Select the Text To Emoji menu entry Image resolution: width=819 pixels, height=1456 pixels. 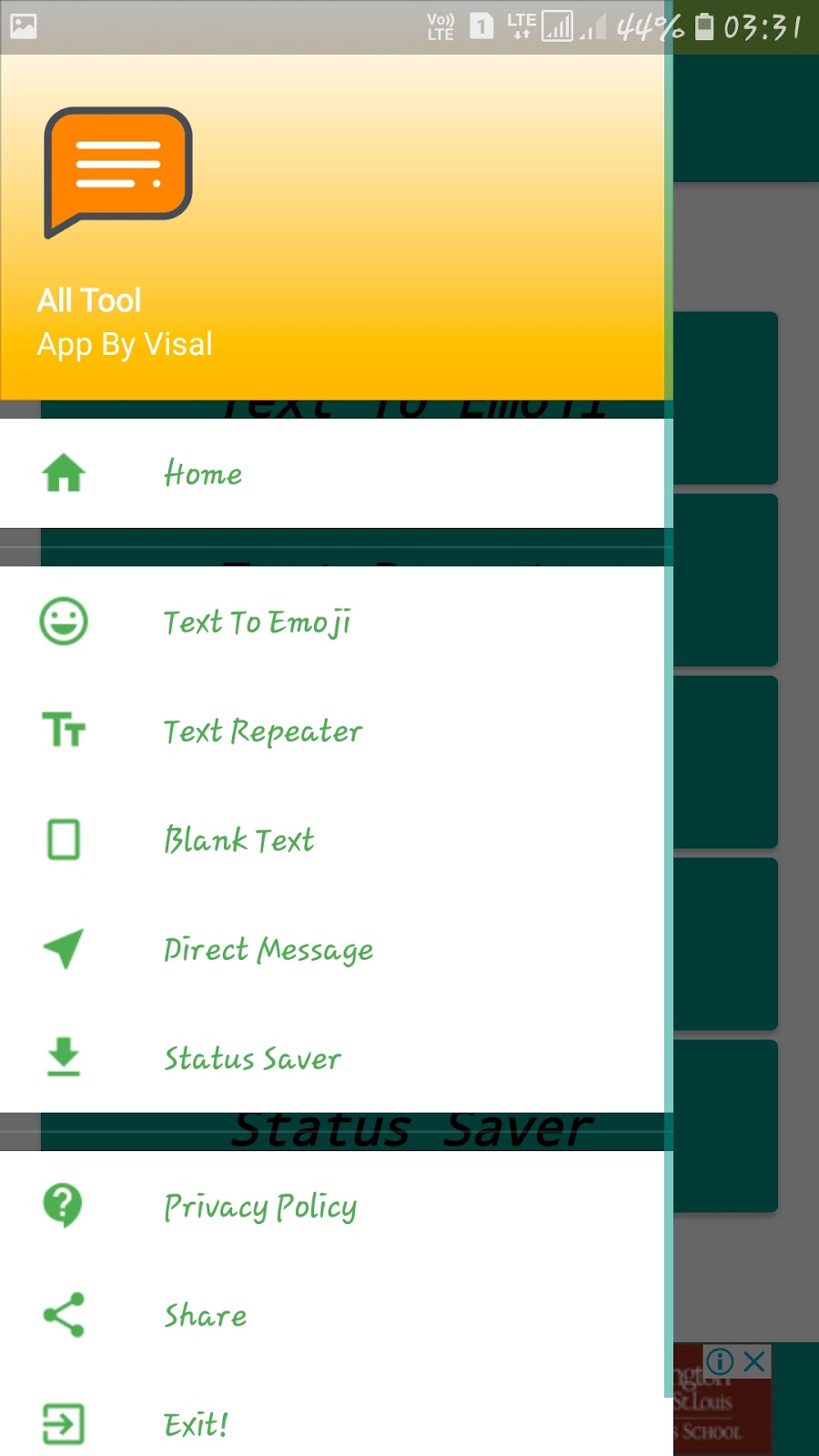click(258, 622)
